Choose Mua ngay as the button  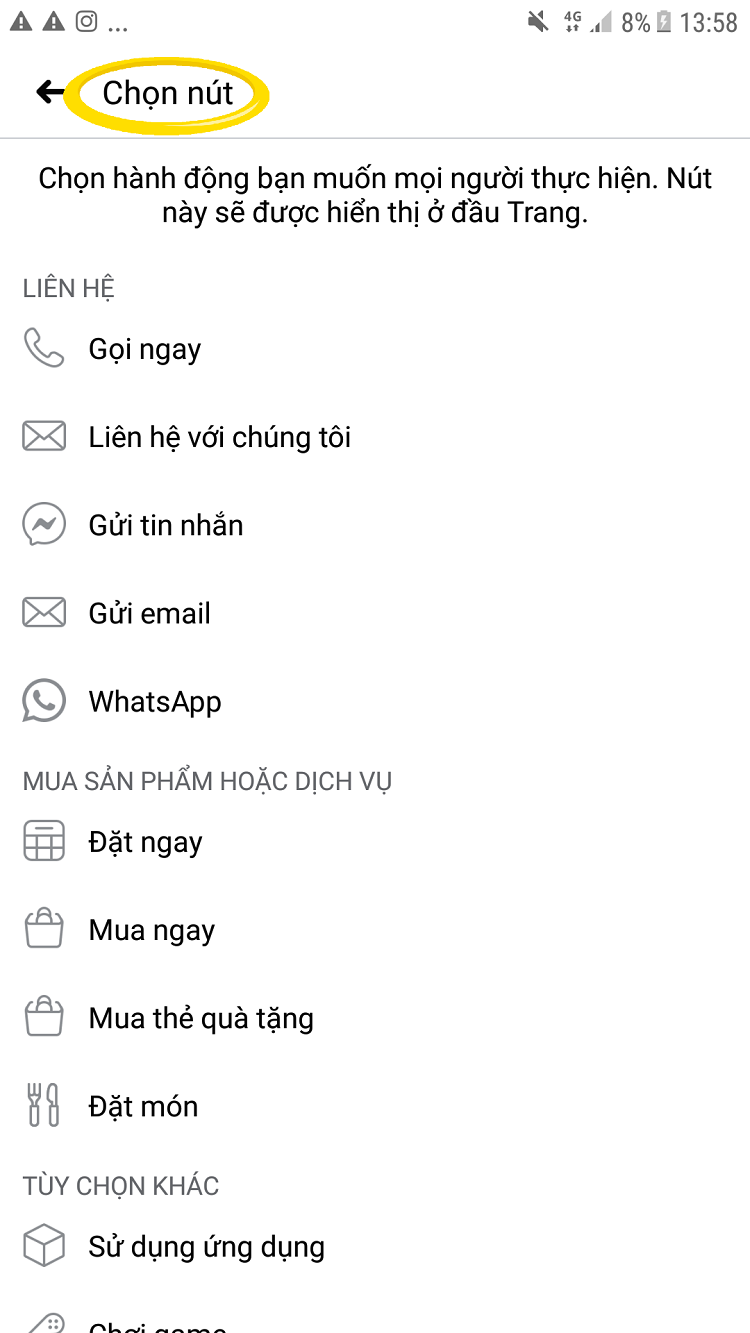pos(375,930)
